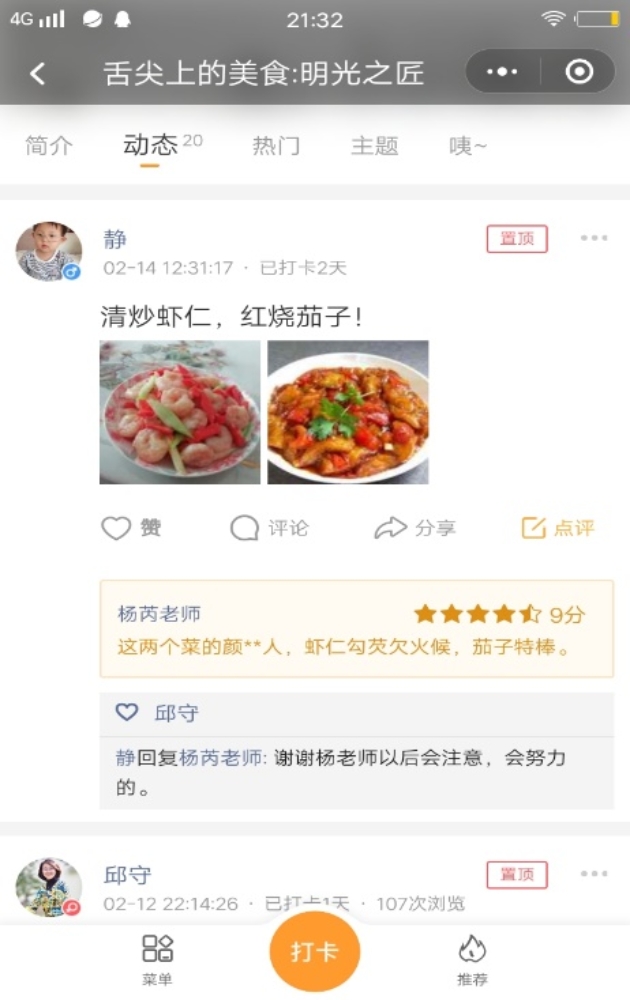Open the mini program more options menu
Viewport: 630px width, 1000px height.
pos(502,72)
